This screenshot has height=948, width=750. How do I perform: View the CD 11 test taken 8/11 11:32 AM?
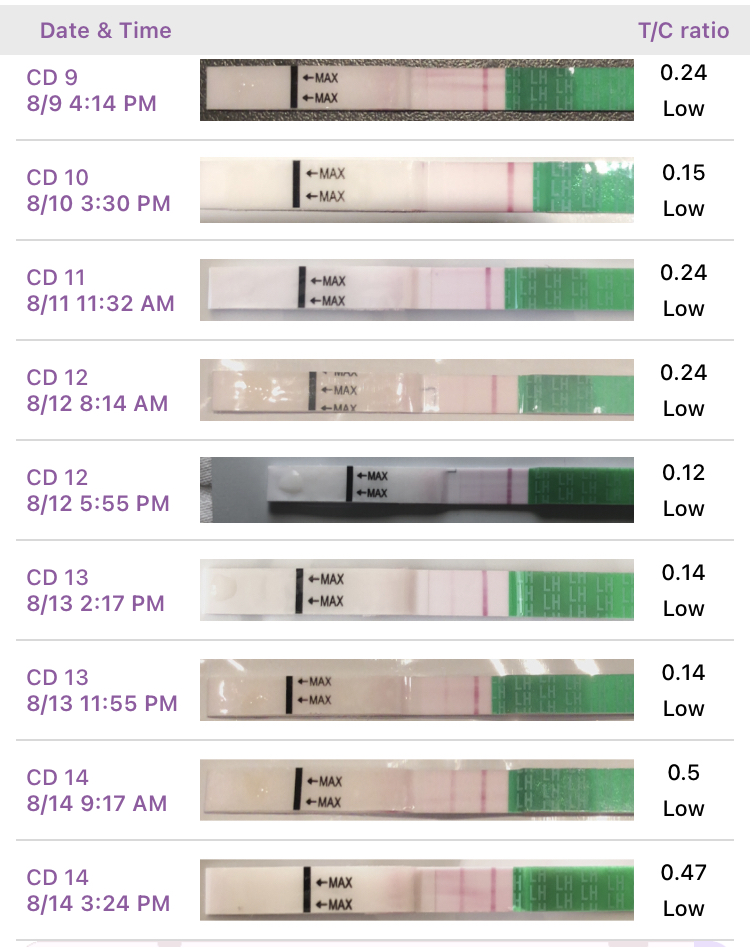(x=375, y=290)
